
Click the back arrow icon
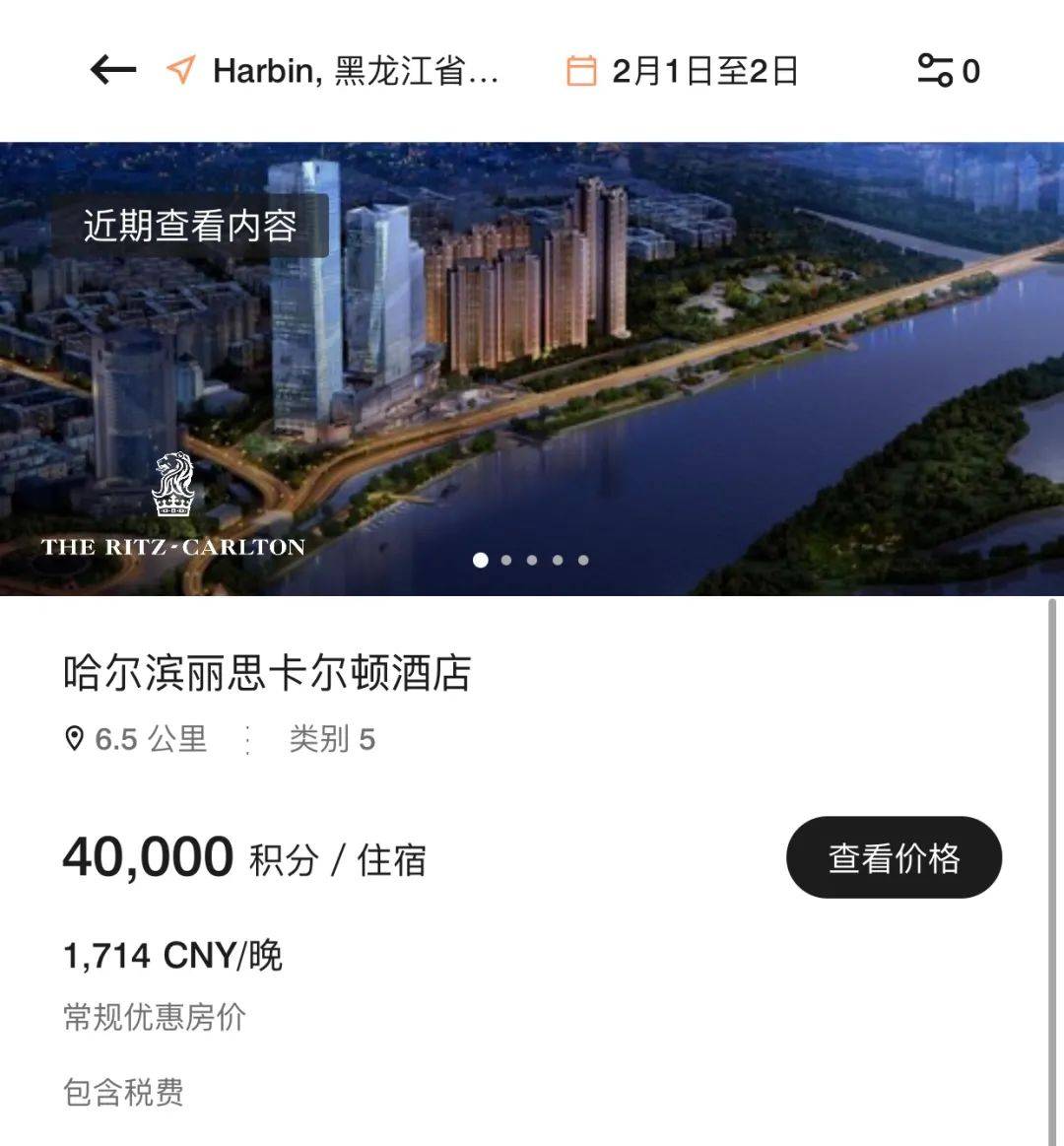[111, 69]
